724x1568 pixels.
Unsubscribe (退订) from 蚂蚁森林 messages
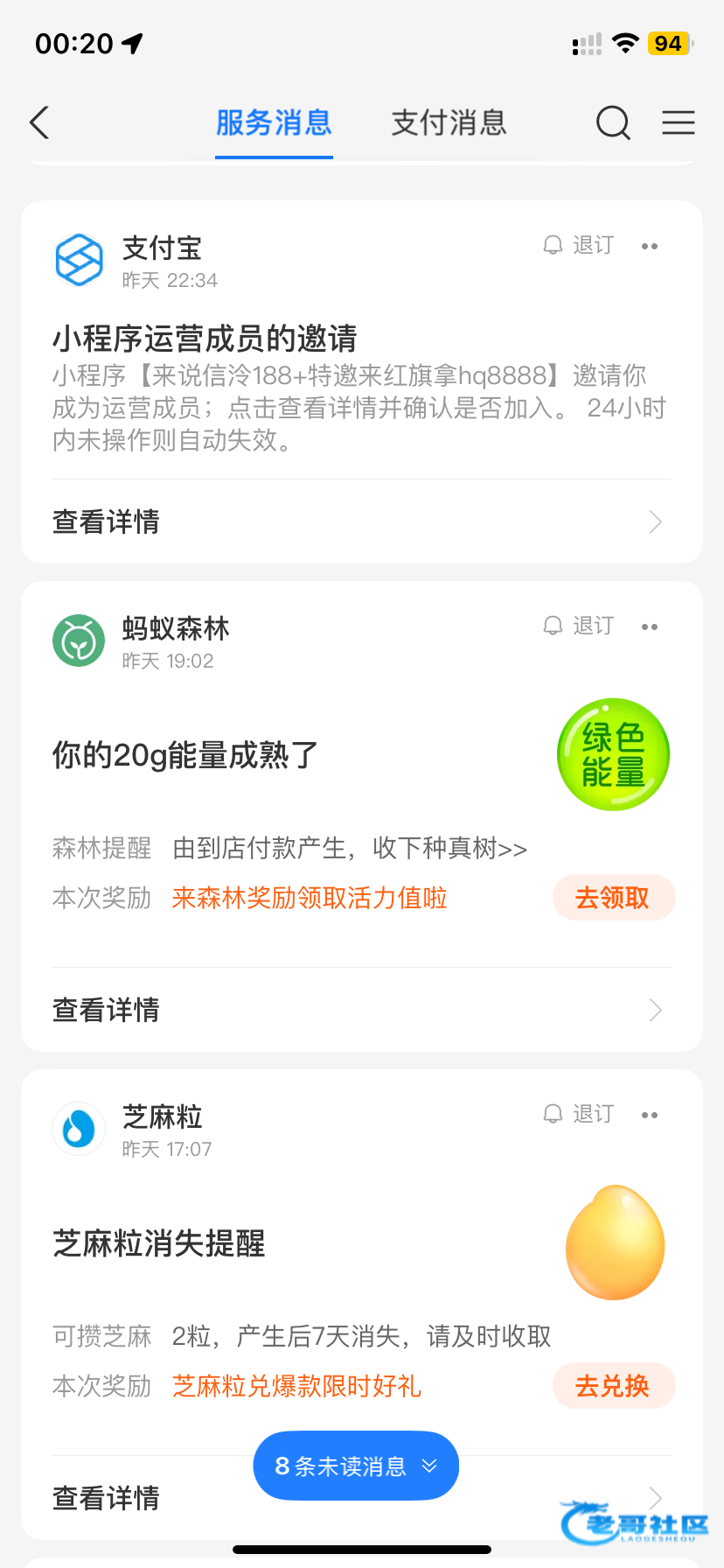point(580,626)
